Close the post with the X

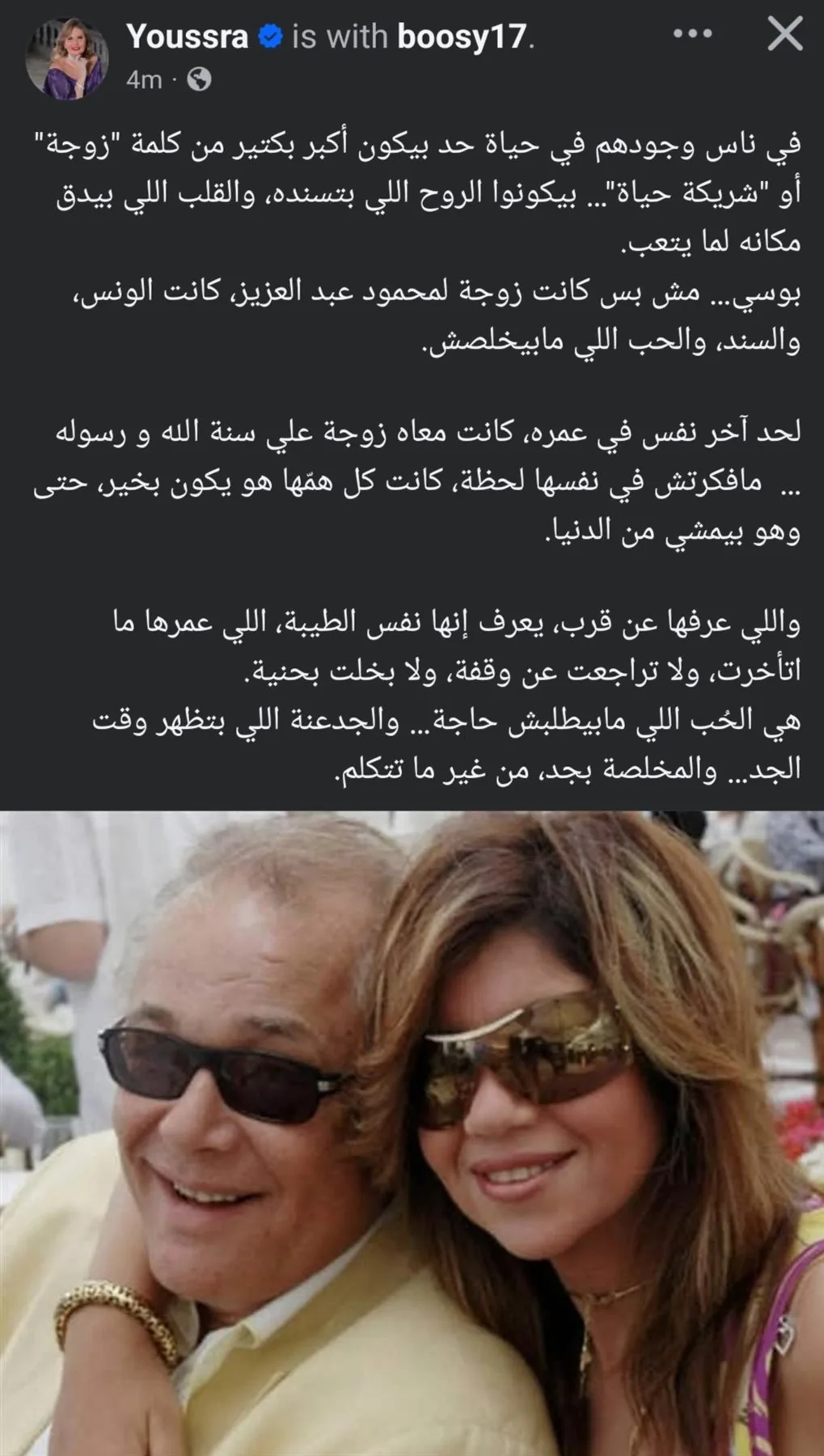(x=784, y=34)
